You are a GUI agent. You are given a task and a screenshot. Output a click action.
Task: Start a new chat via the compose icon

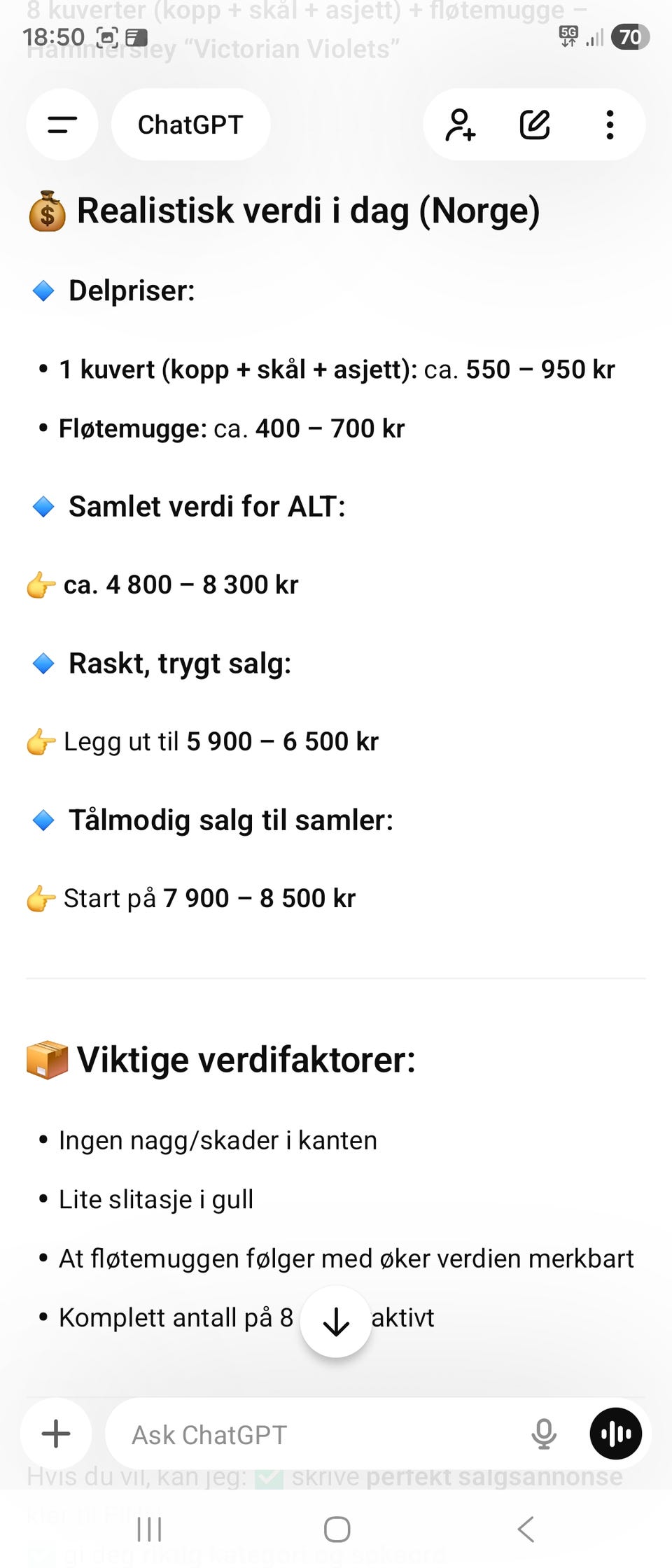click(534, 125)
